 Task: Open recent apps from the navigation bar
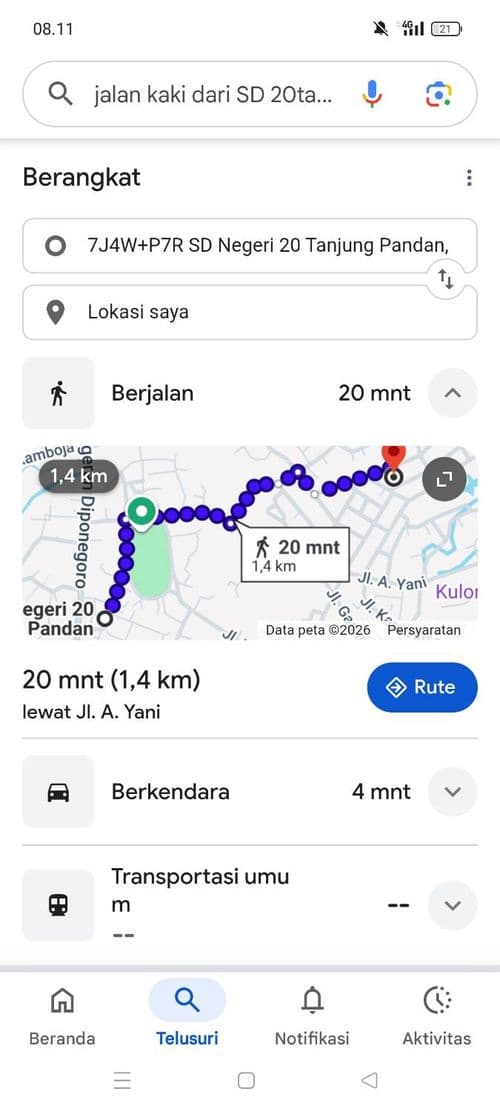coord(123,1080)
